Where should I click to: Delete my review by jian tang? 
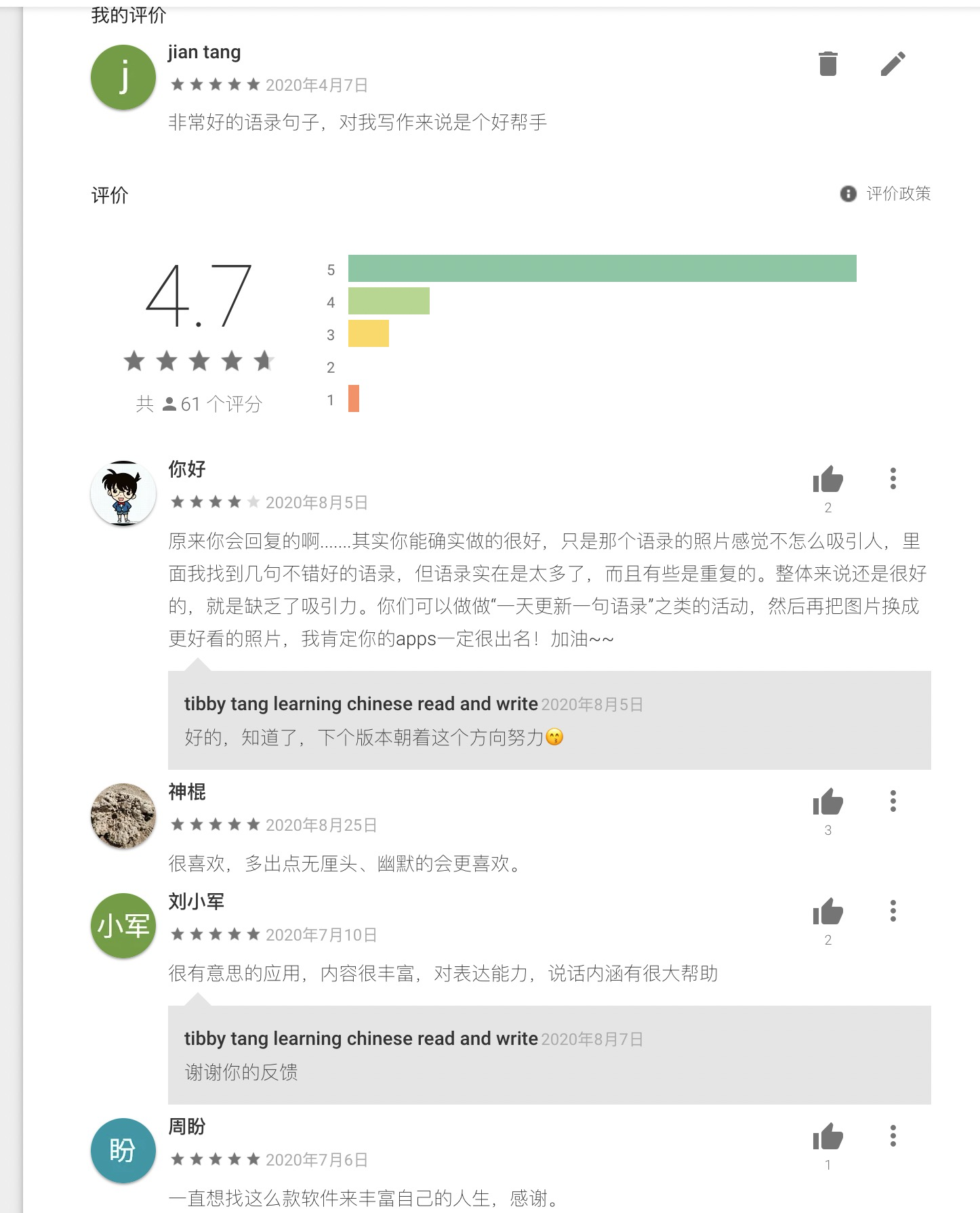click(828, 64)
